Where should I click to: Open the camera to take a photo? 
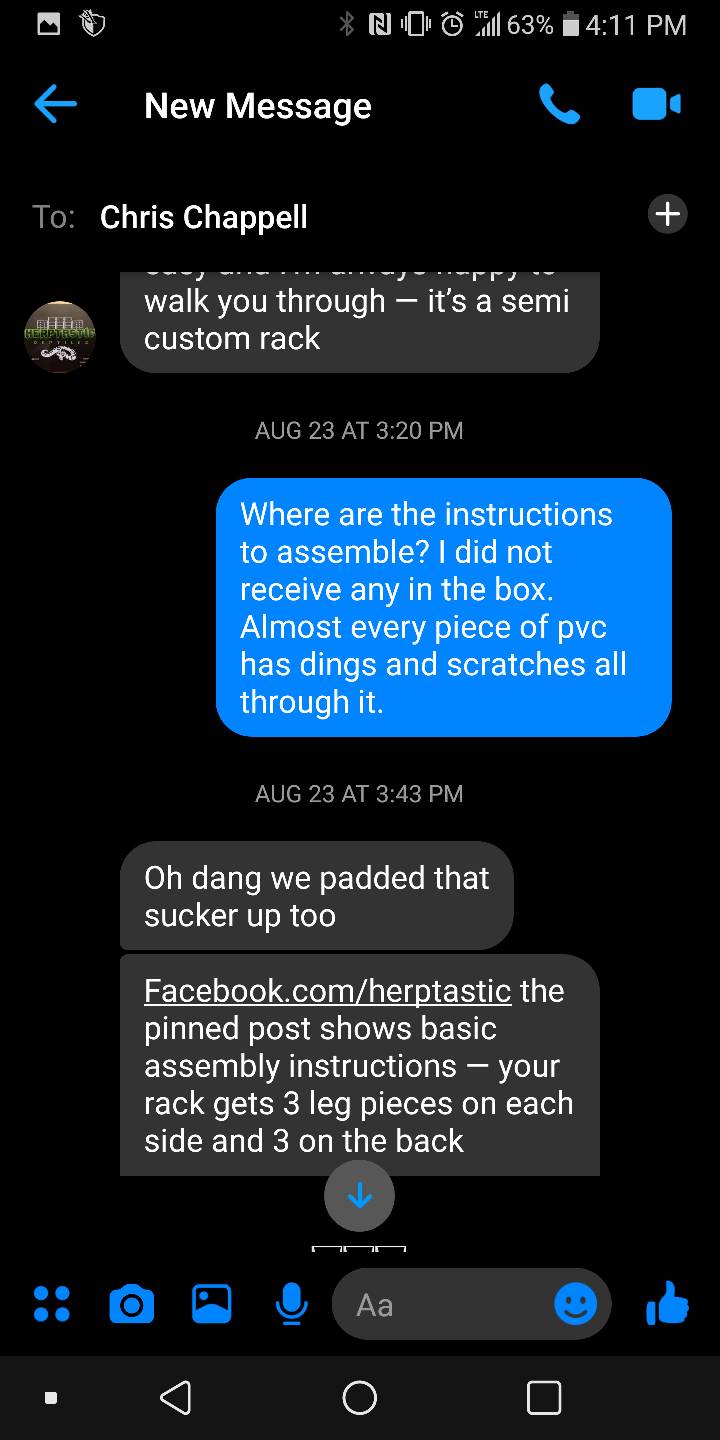tap(131, 1304)
